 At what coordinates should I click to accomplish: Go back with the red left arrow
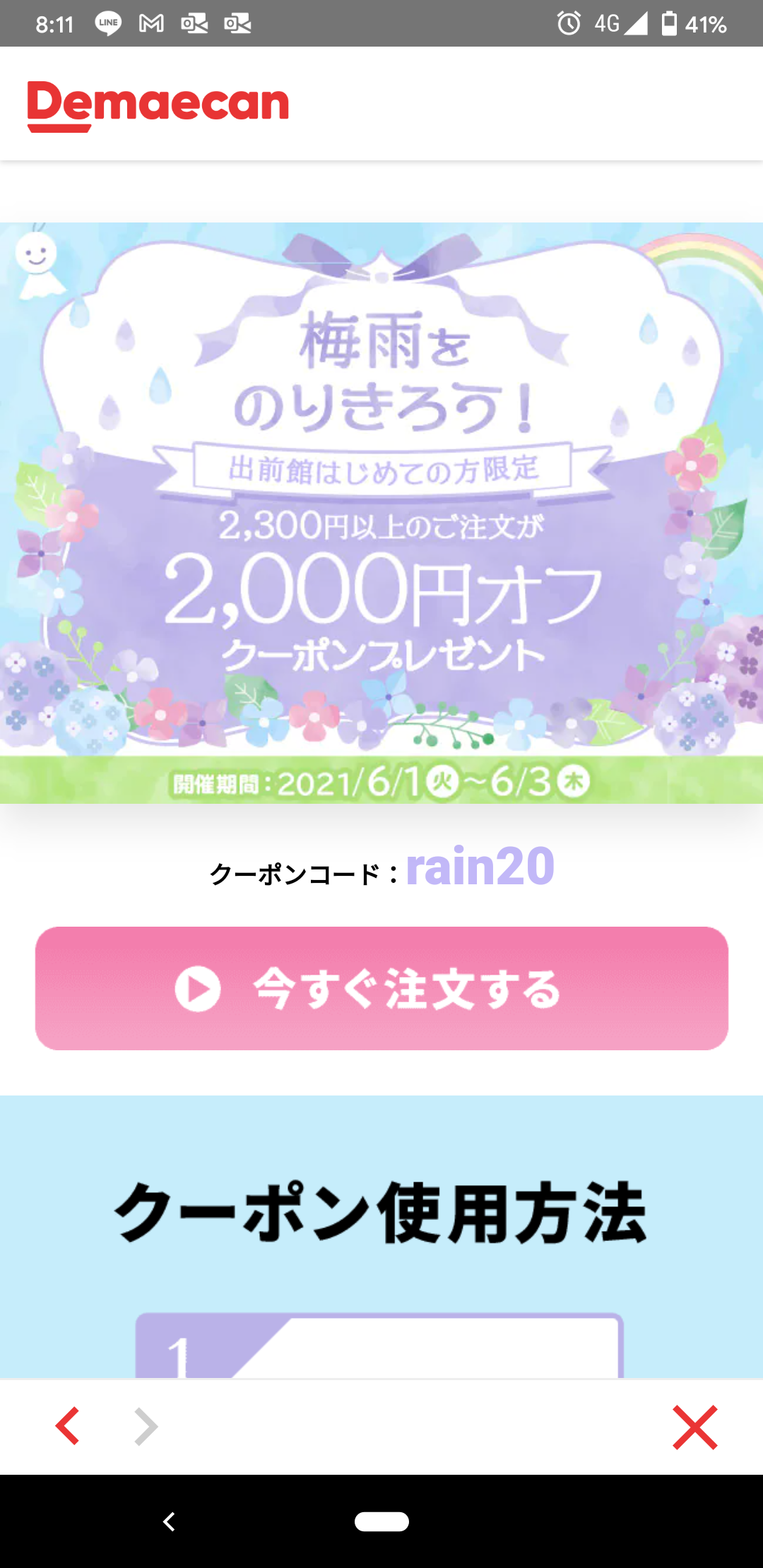pyautogui.click(x=68, y=1426)
